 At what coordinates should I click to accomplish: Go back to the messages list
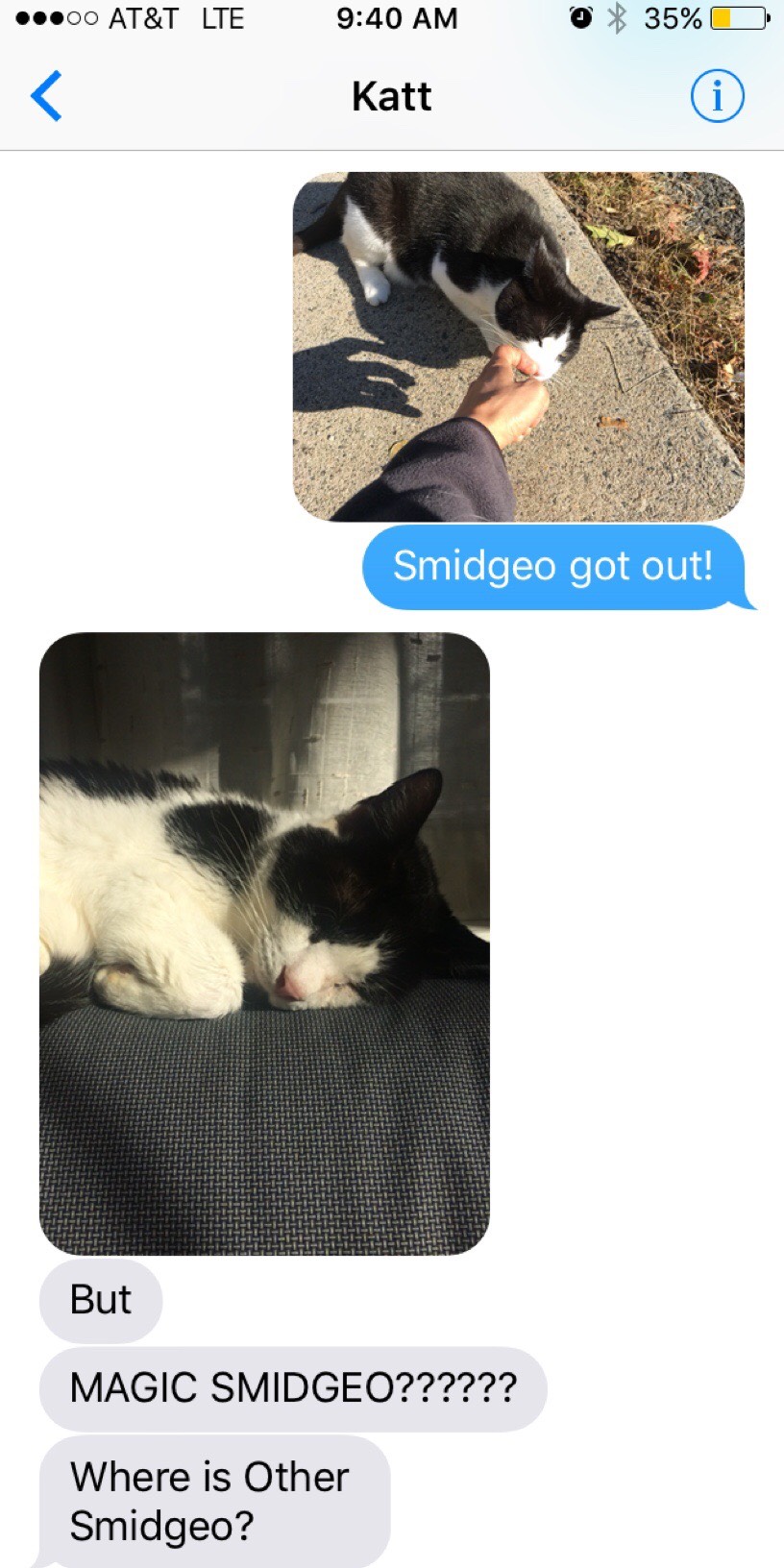(46, 96)
